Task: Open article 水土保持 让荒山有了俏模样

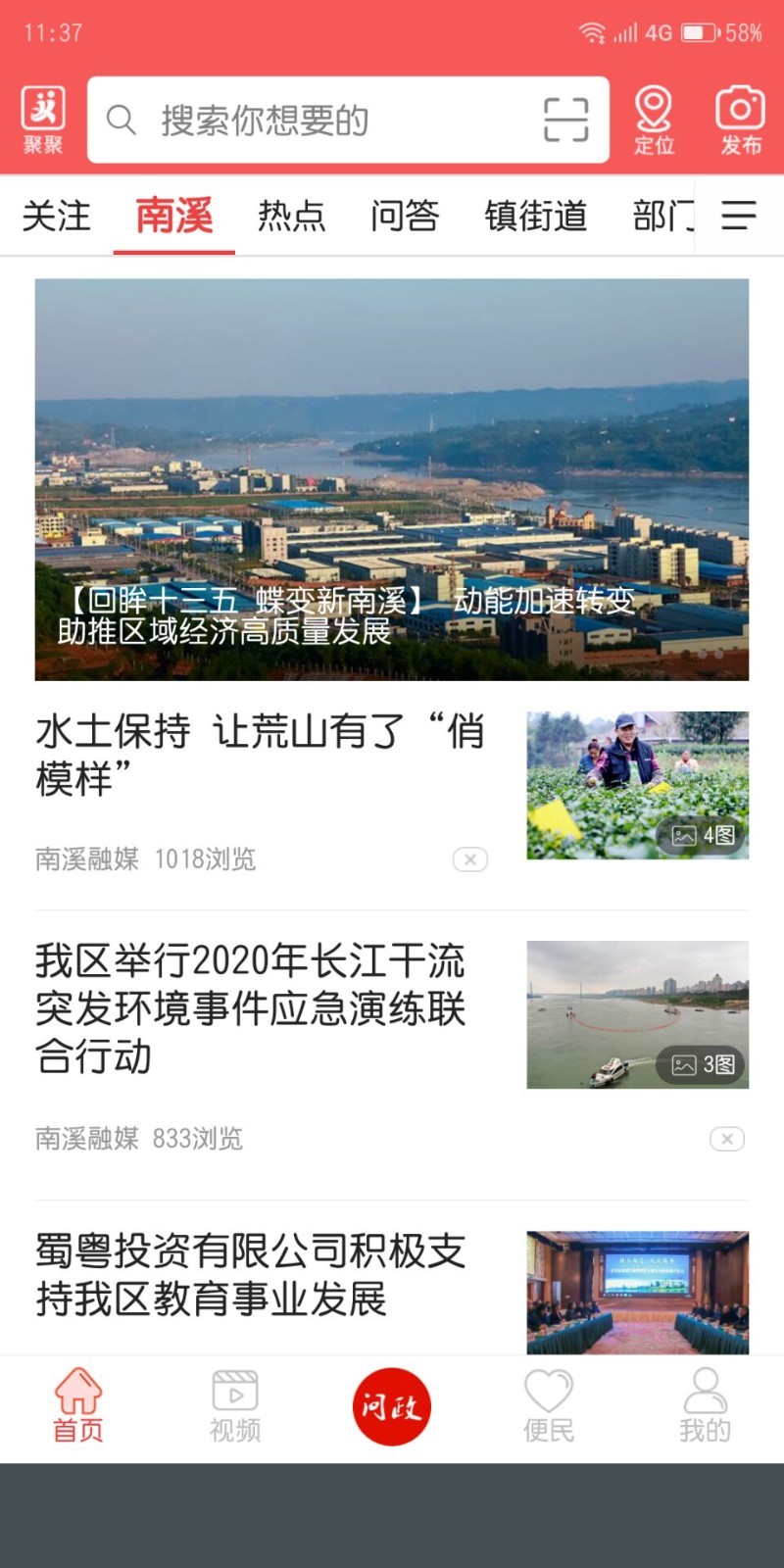Action: tap(261, 757)
